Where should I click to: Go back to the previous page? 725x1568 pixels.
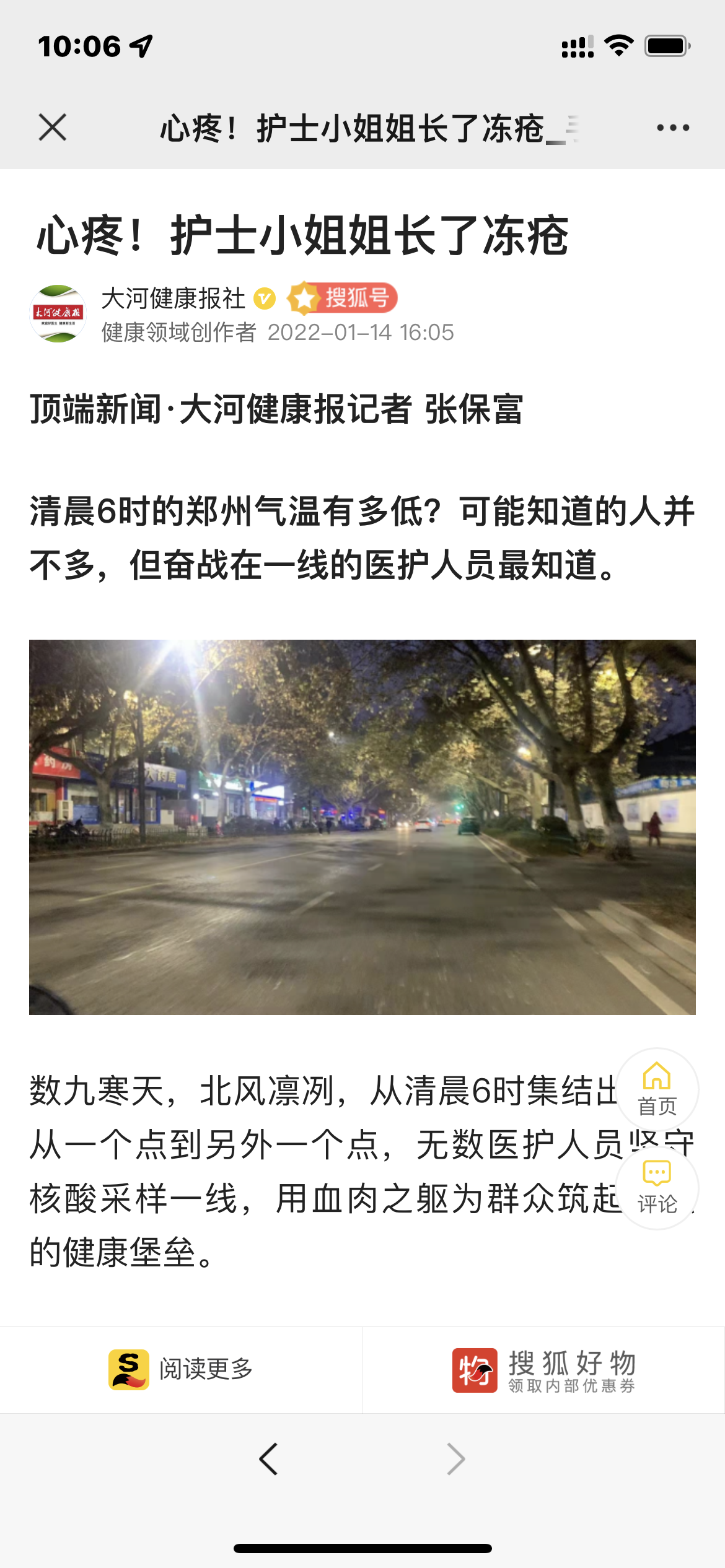coord(268,1459)
